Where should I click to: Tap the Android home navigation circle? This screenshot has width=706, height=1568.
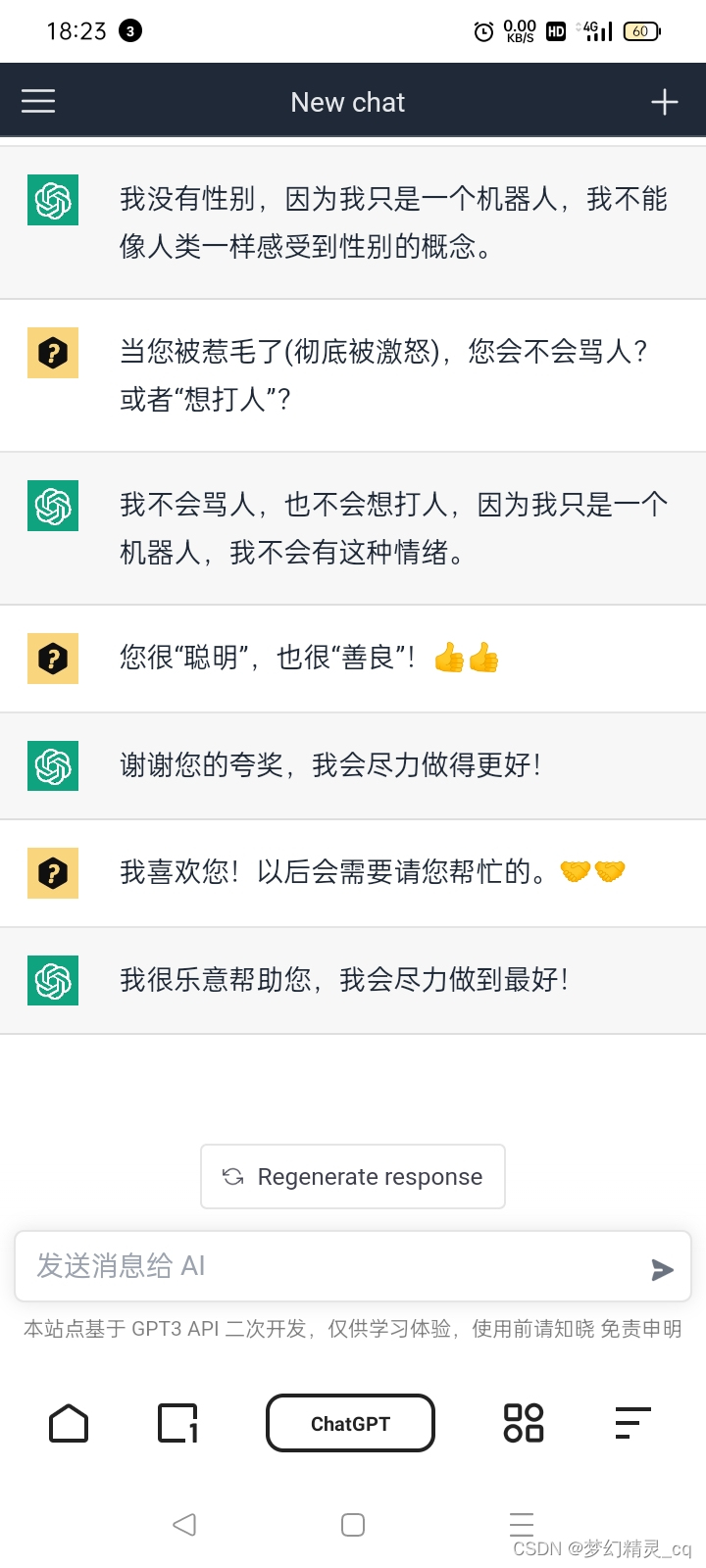pos(352,1524)
